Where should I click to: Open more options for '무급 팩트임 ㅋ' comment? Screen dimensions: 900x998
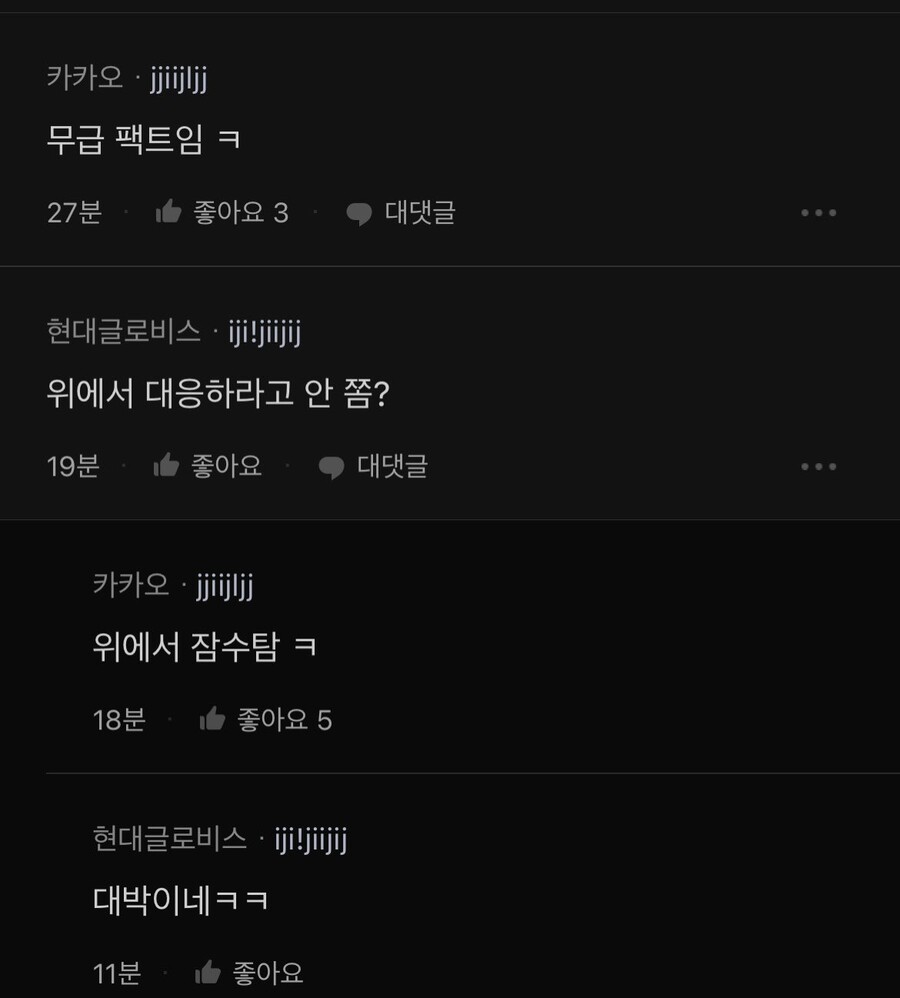[818, 213]
